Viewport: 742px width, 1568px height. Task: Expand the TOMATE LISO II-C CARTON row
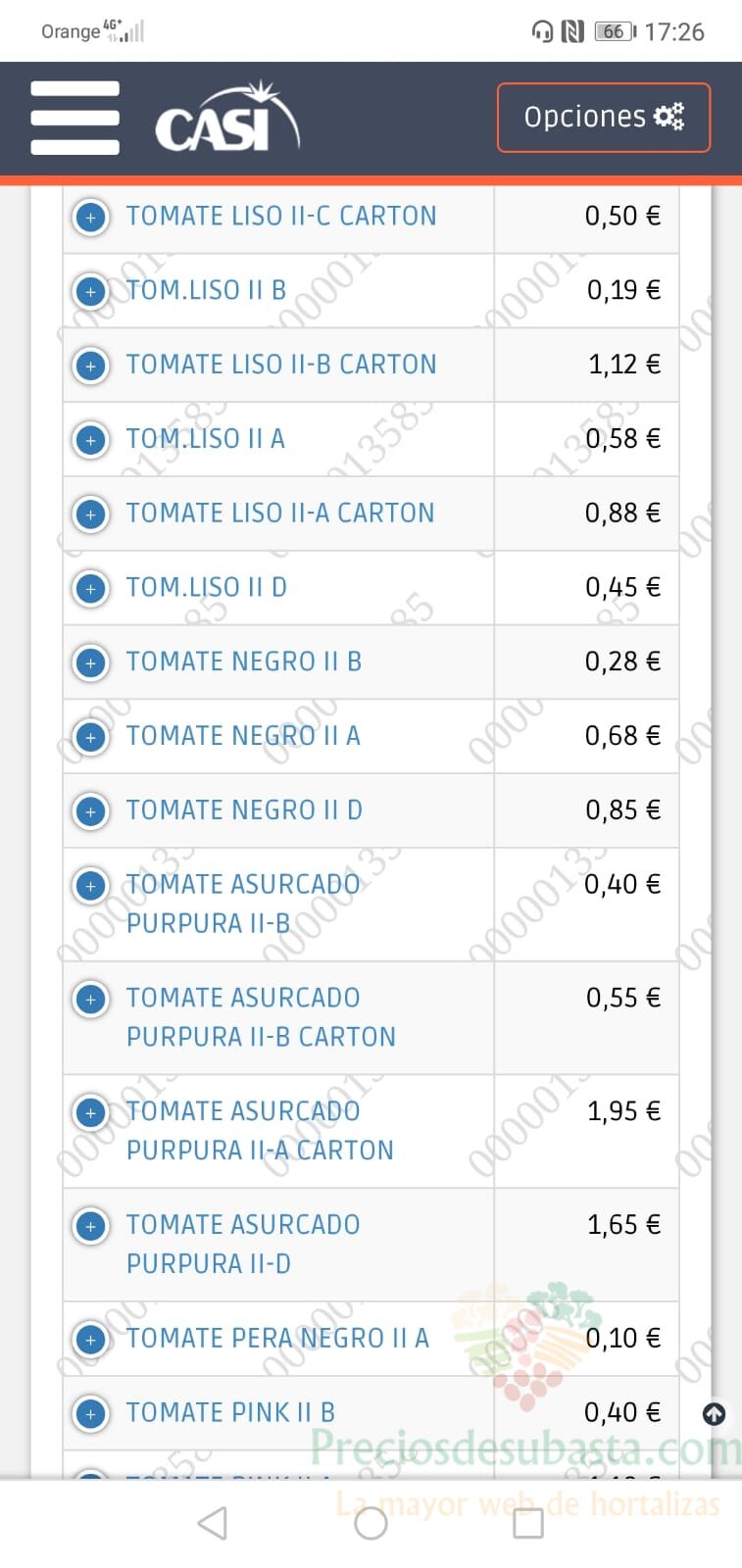pos(91,217)
